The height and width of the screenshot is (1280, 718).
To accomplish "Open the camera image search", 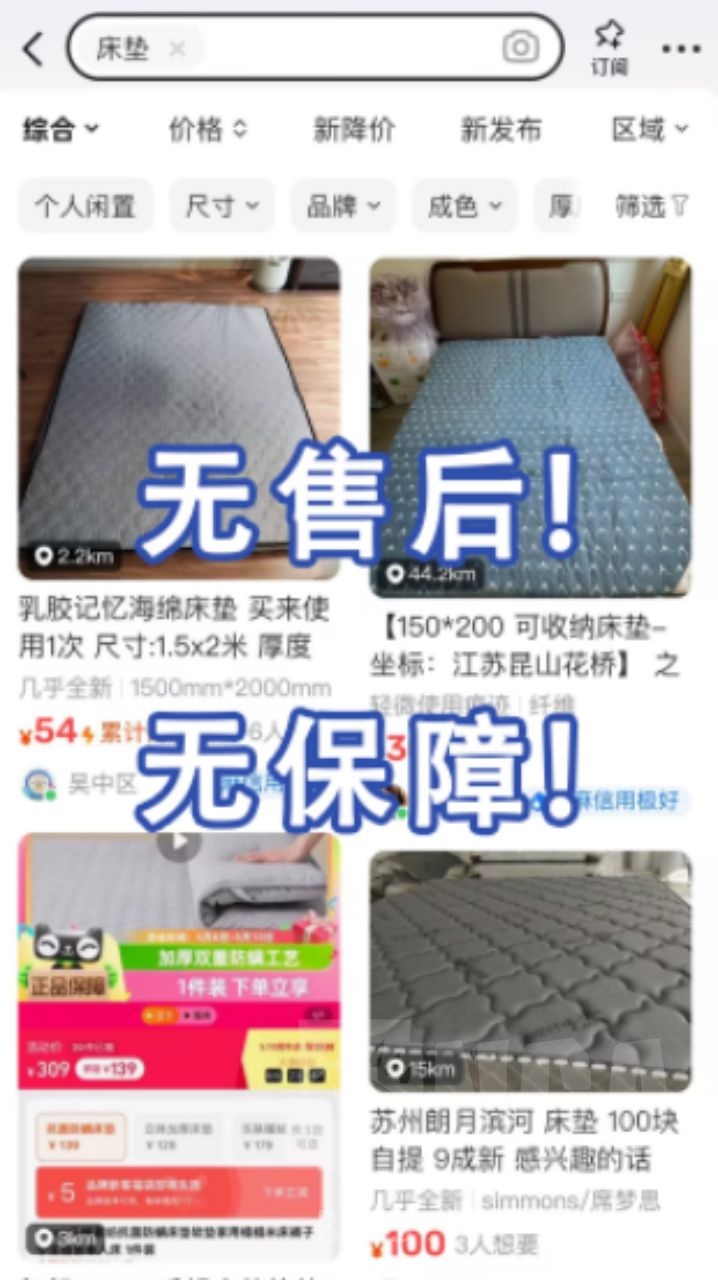I will tap(520, 47).
